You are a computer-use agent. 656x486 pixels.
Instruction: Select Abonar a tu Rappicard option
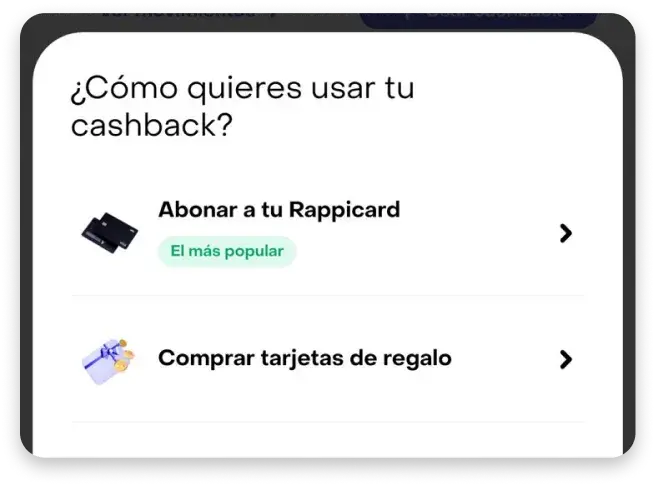pos(279,211)
